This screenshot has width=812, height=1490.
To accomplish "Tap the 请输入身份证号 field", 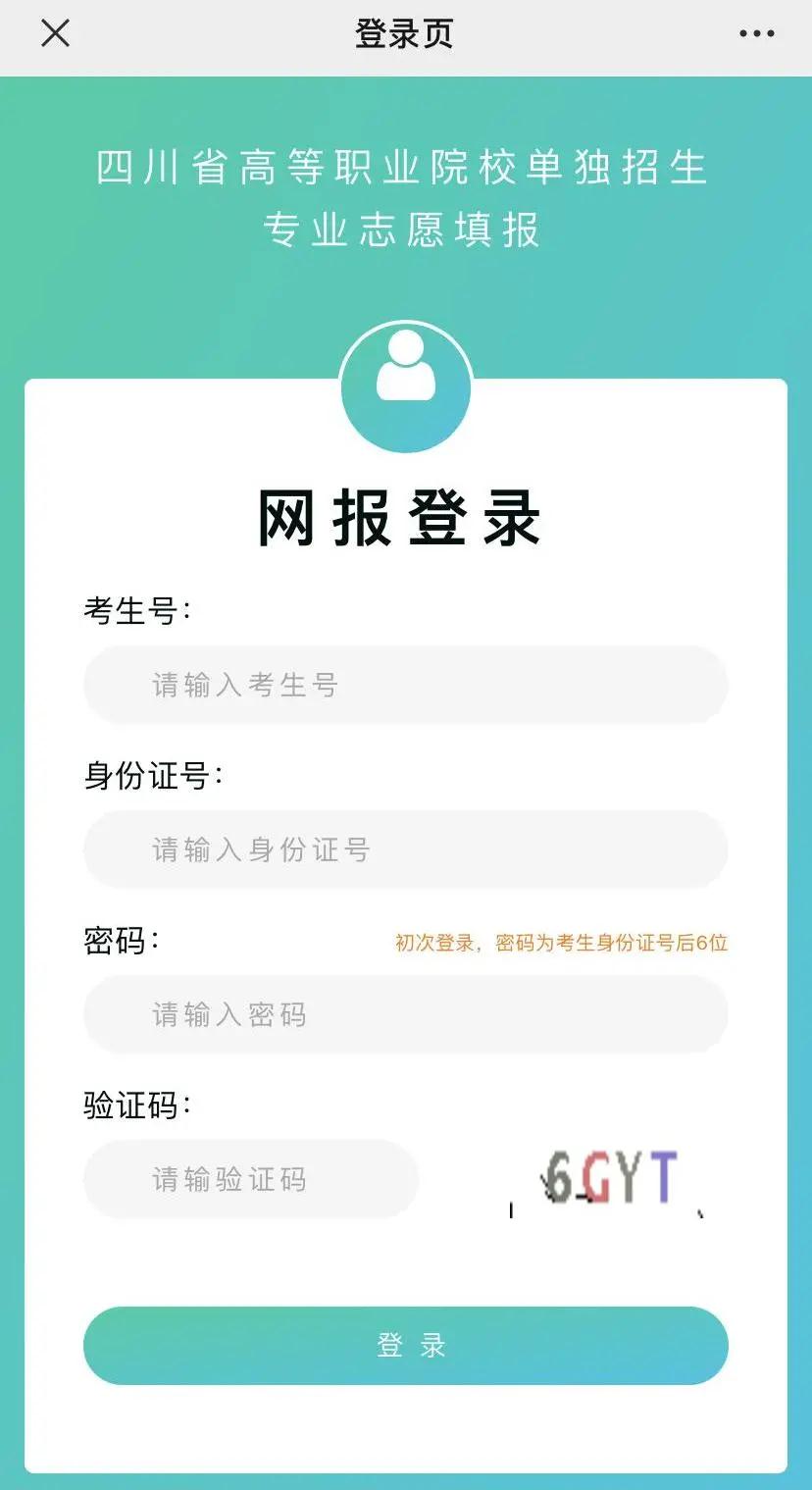I will 405,849.
